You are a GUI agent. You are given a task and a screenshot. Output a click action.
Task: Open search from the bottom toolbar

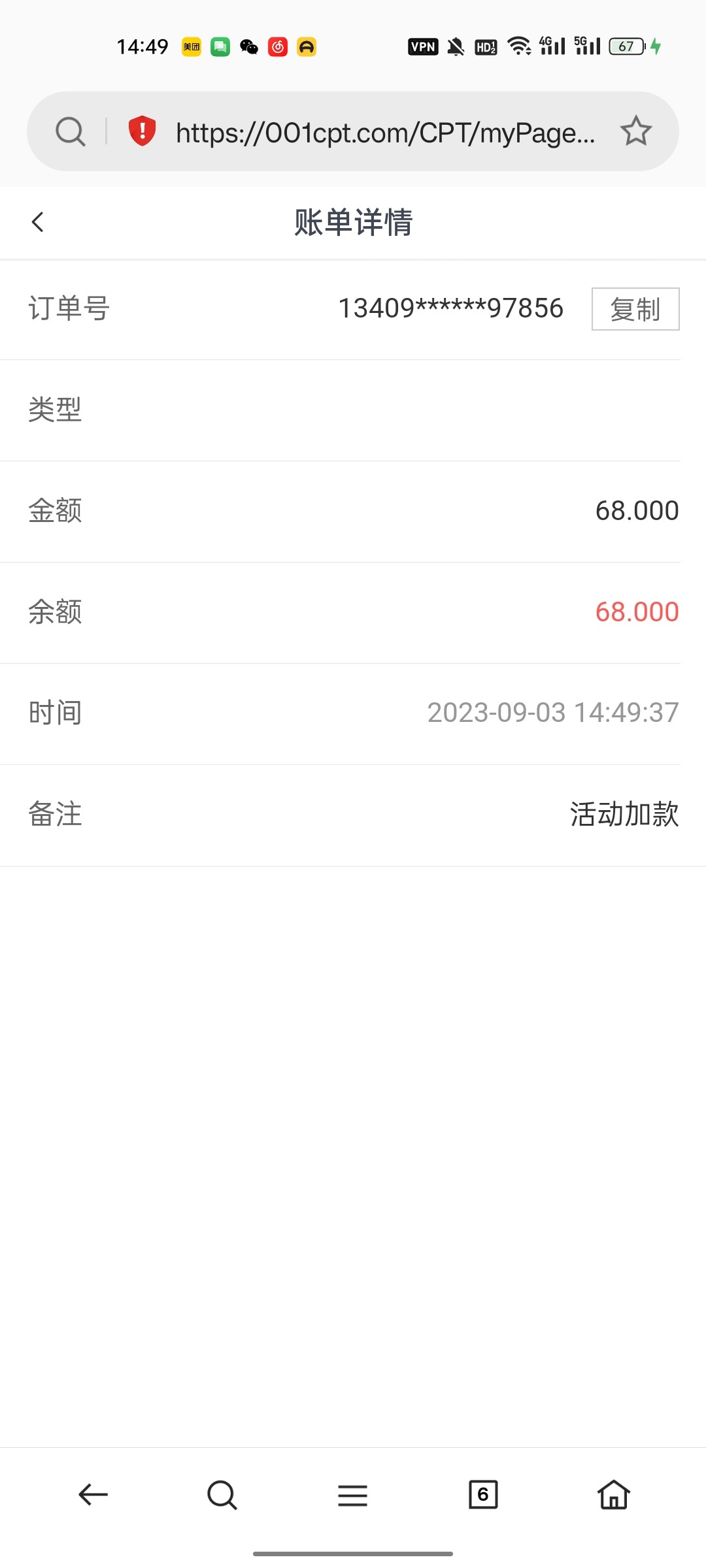pyautogui.click(x=222, y=1494)
